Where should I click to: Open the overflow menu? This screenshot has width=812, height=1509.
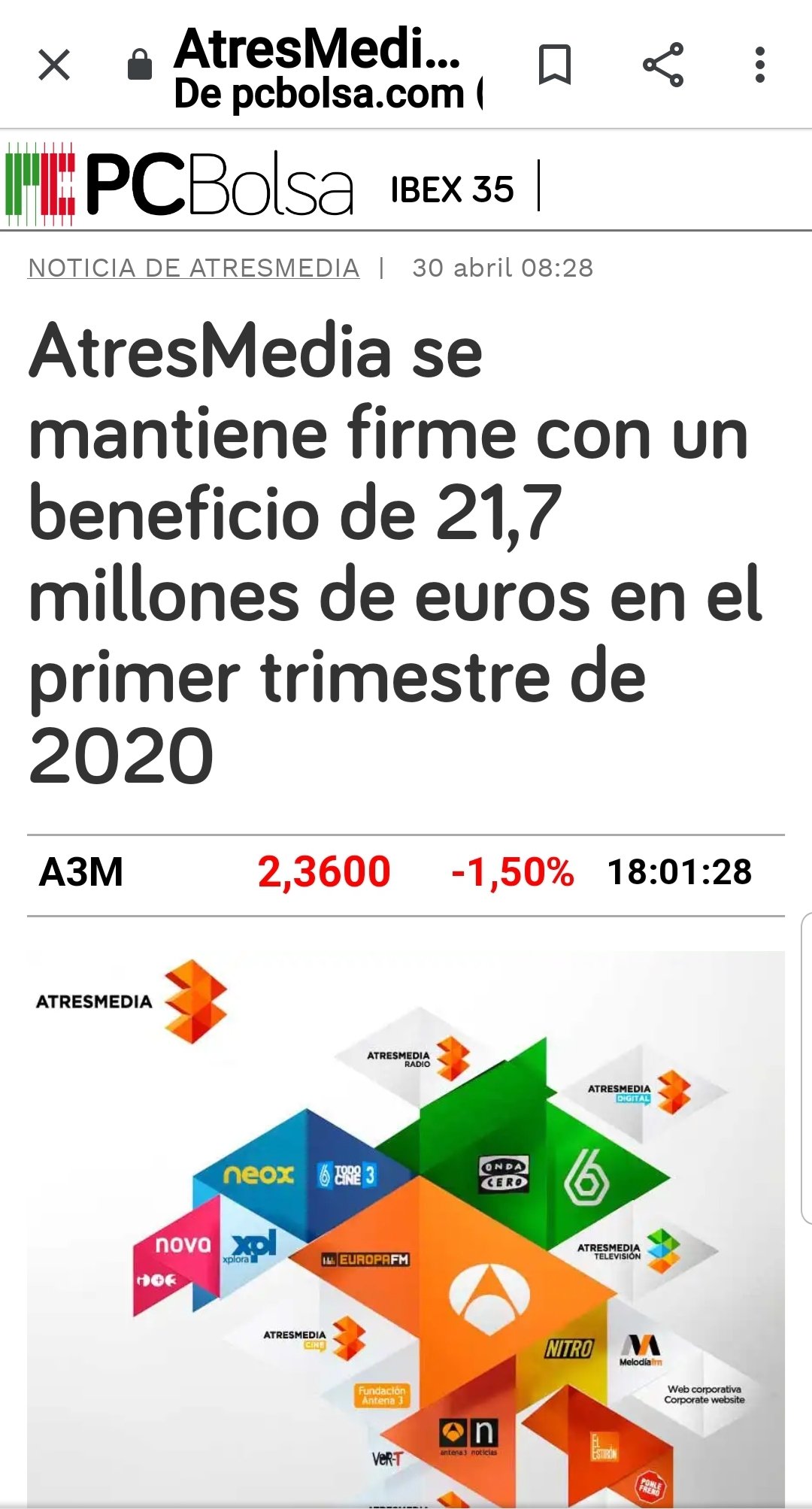tap(760, 65)
